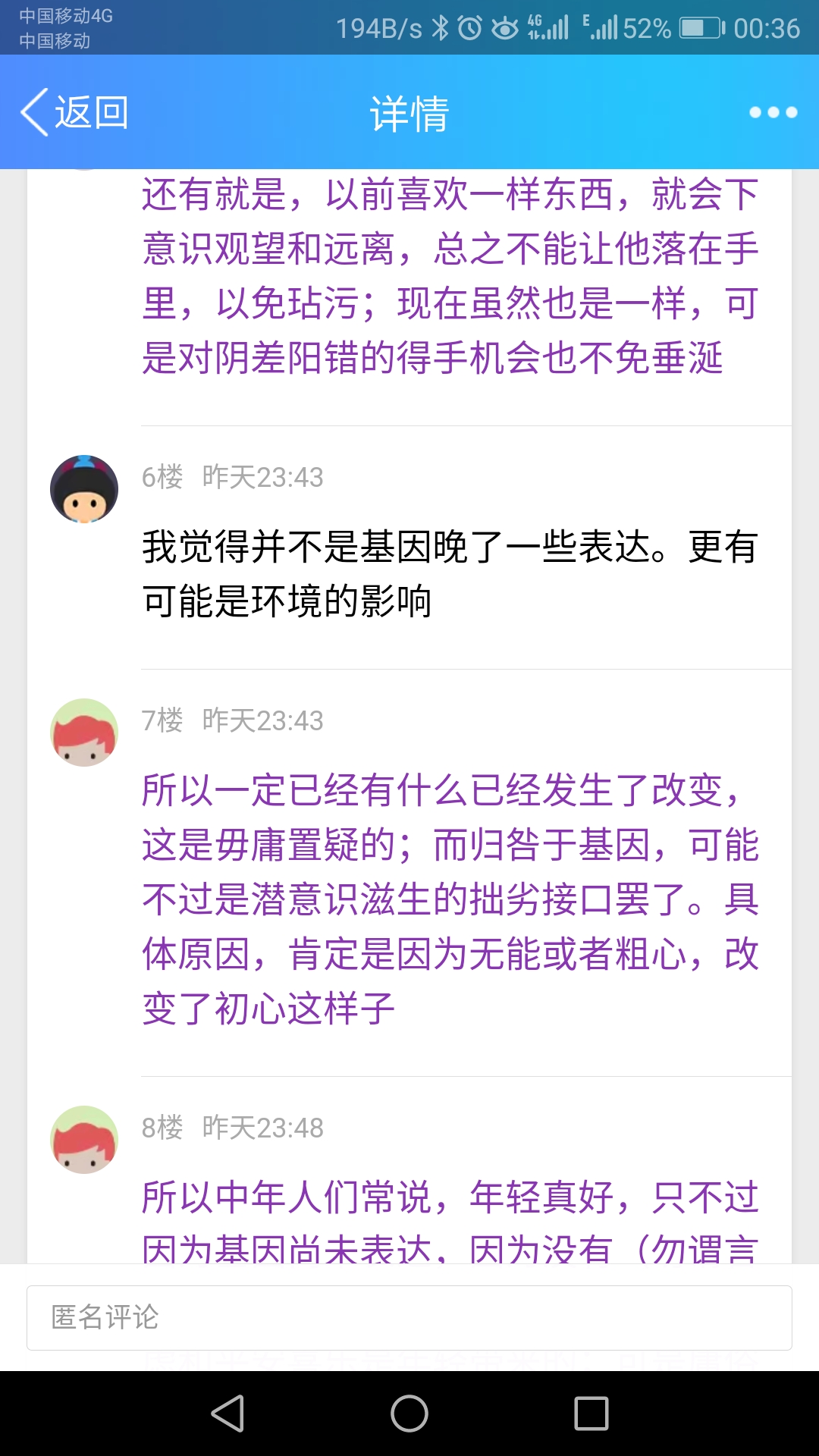Tap the 匿名评论 comment input field
Image resolution: width=819 pixels, height=1456 pixels.
[409, 1317]
